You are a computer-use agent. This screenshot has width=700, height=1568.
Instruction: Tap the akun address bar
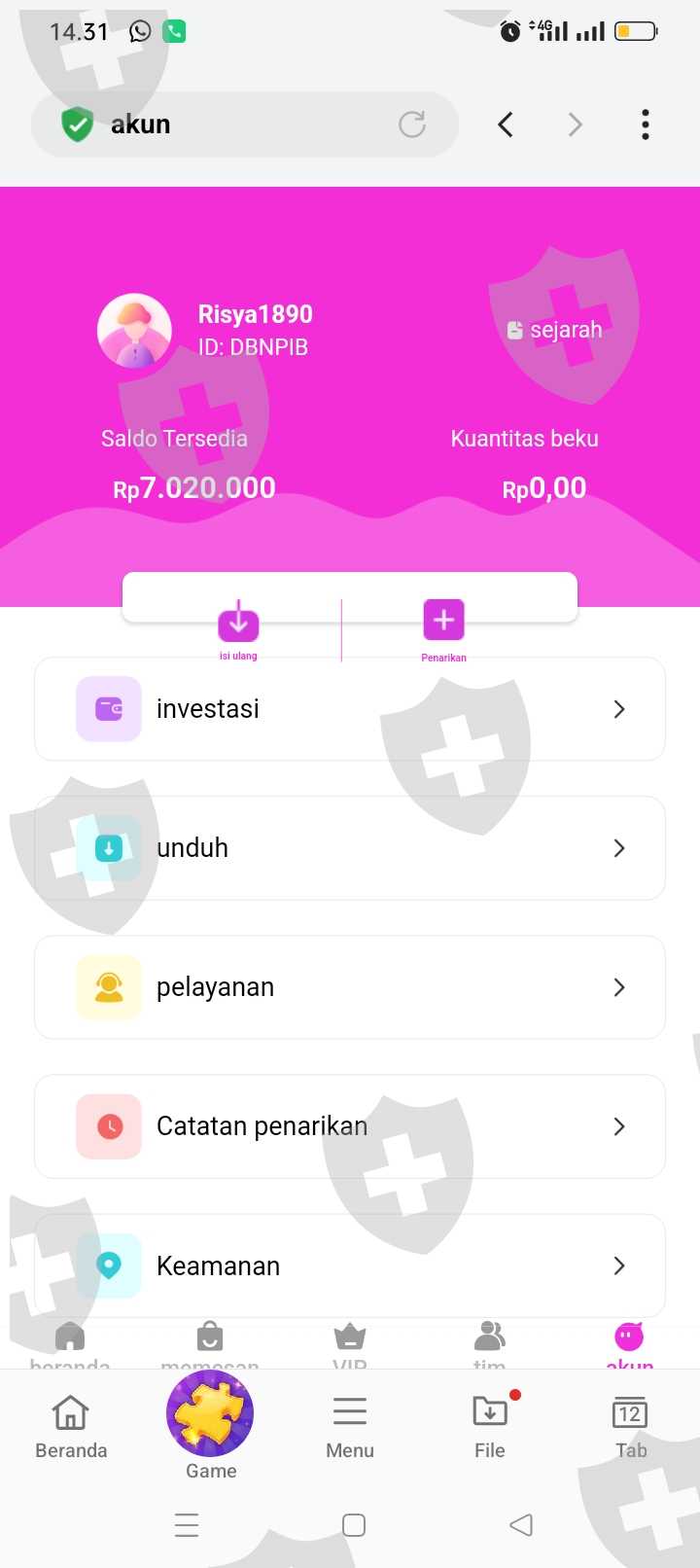click(245, 125)
